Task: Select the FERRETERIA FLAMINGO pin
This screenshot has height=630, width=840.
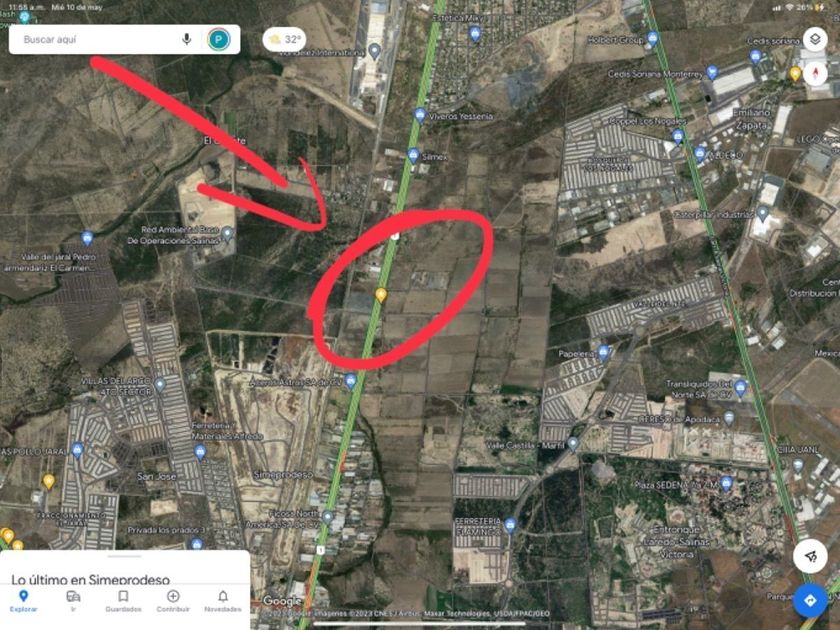Action: tap(510, 526)
